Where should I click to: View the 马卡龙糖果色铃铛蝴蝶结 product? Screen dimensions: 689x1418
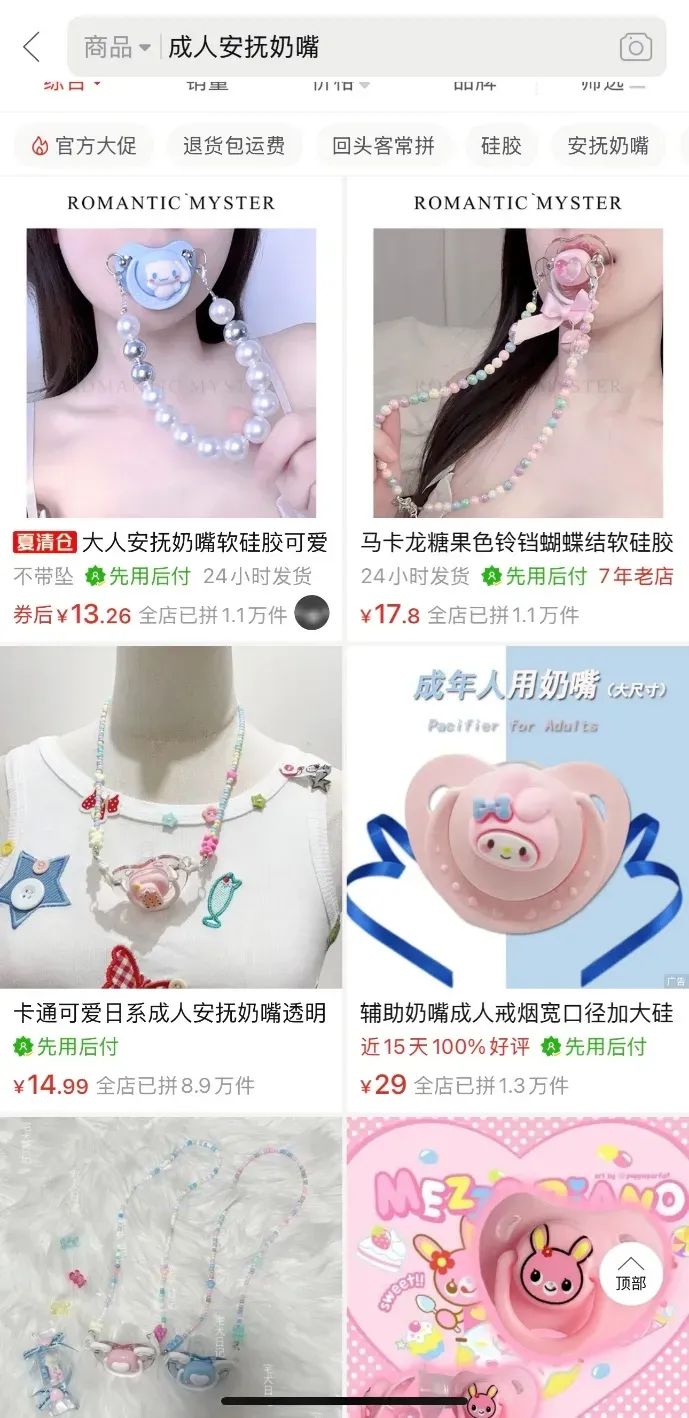tap(517, 380)
